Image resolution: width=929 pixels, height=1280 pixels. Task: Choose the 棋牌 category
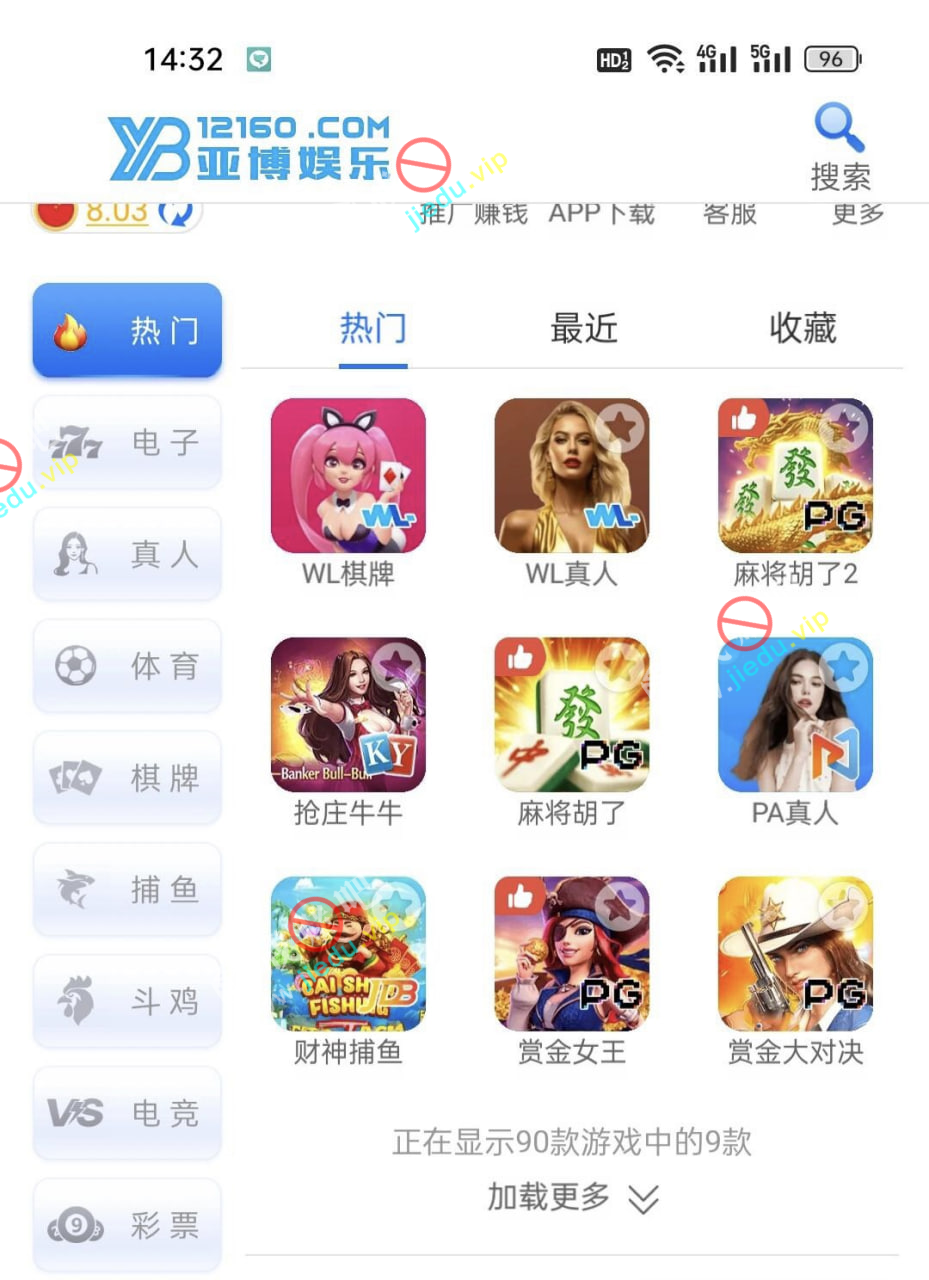(x=127, y=778)
